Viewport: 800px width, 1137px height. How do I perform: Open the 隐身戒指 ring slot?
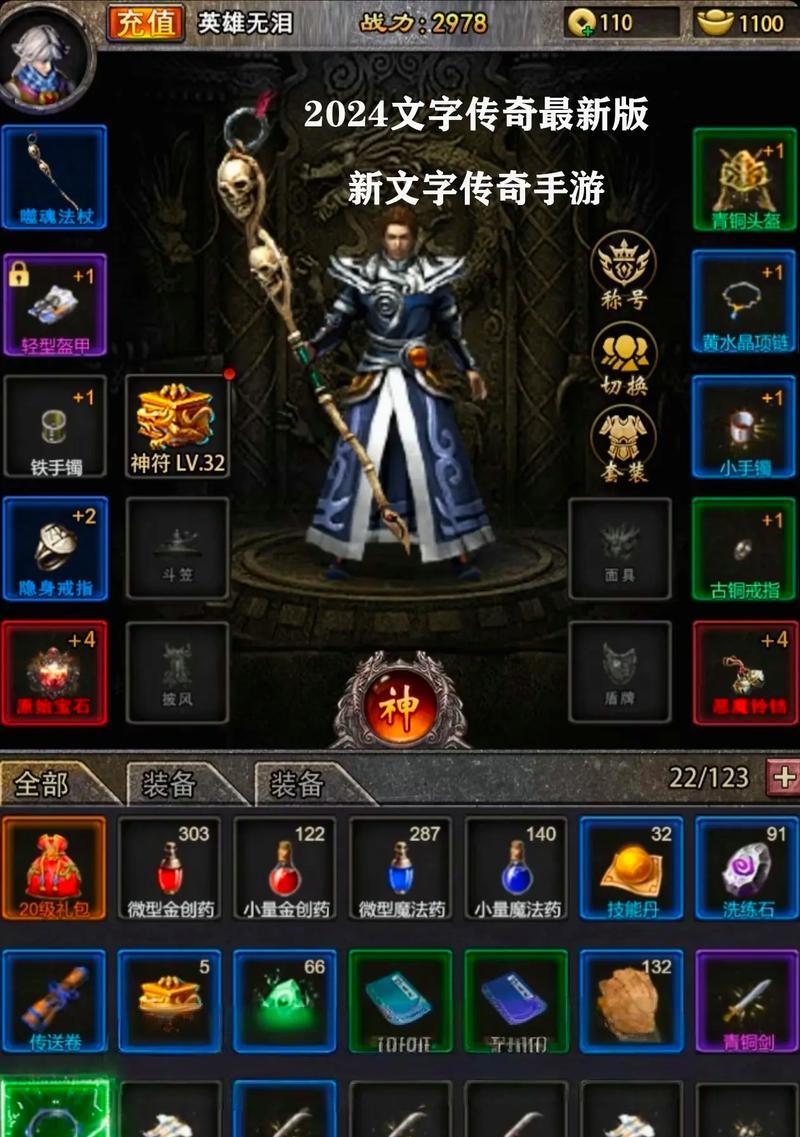pyautogui.click(x=55, y=549)
